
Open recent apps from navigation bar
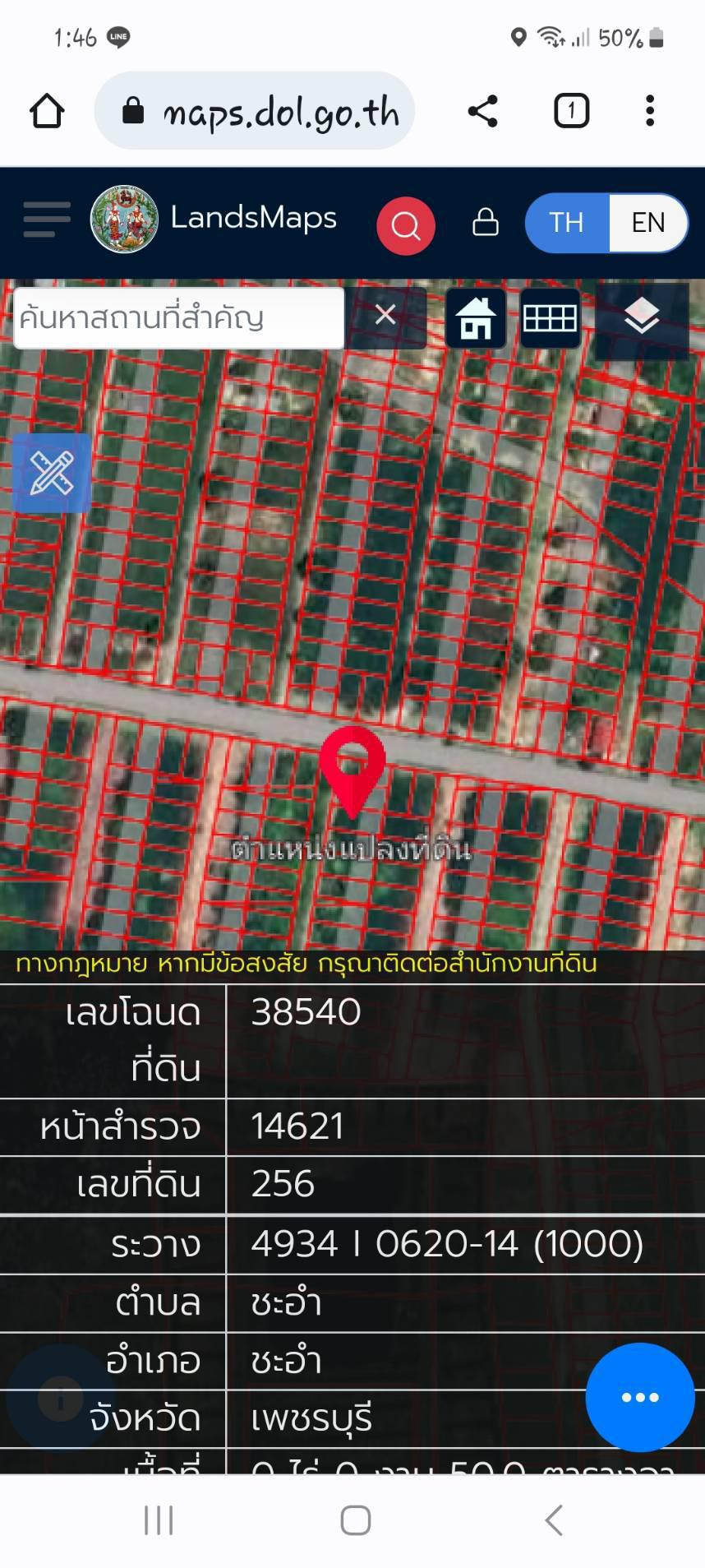(159, 1520)
